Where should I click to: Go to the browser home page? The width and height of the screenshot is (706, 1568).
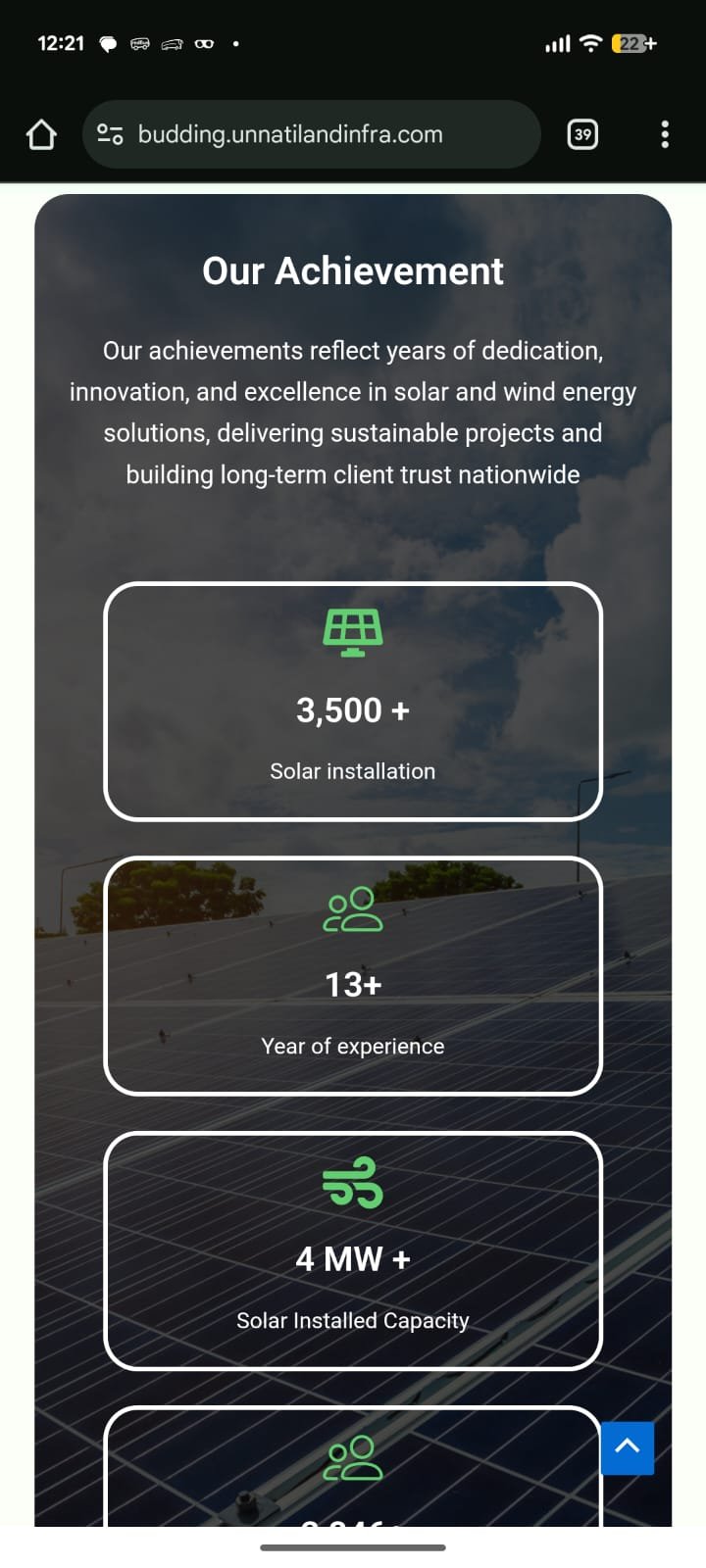[41, 134]
